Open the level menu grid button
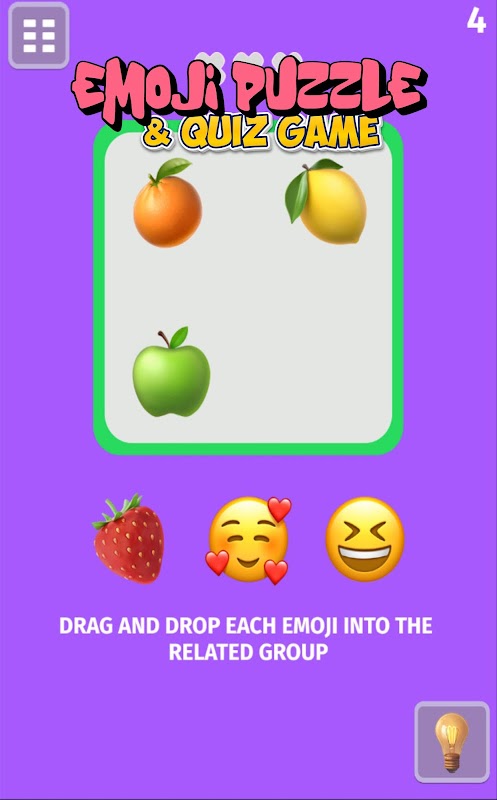 point(39,36)
